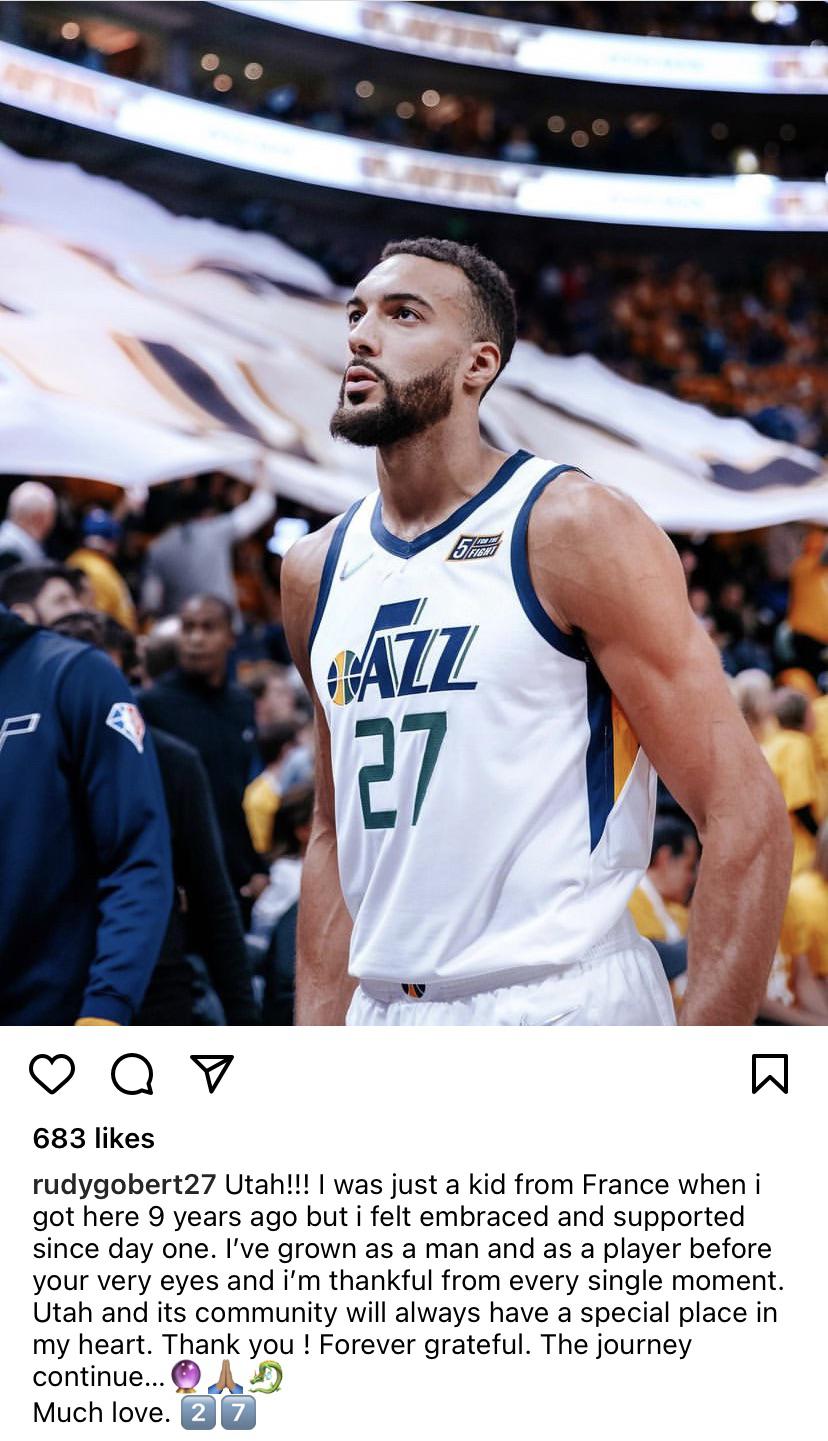Share the post via the paper plane icon
This screenshot has width=828, height=1441.
pyautogui.click(x=209, y=1073)
